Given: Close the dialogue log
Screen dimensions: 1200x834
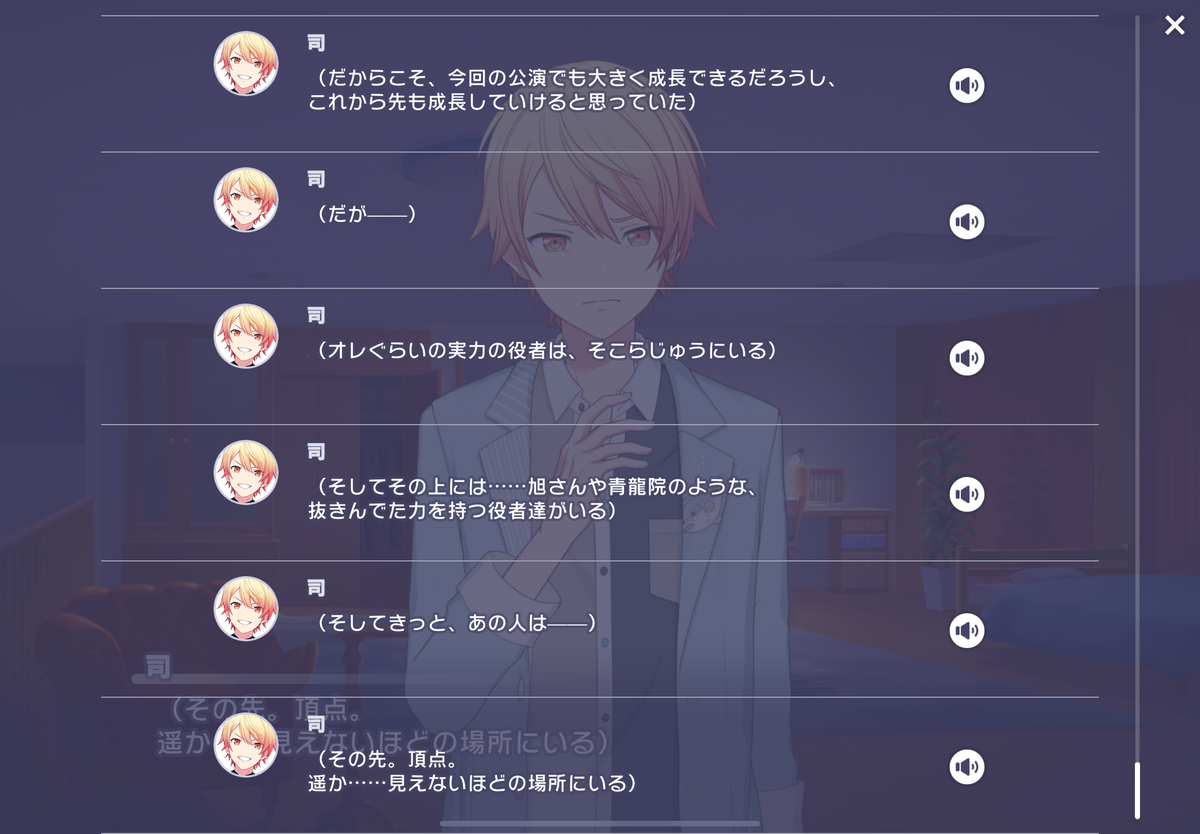Looking at the screenshot, I should point(1174,26).
